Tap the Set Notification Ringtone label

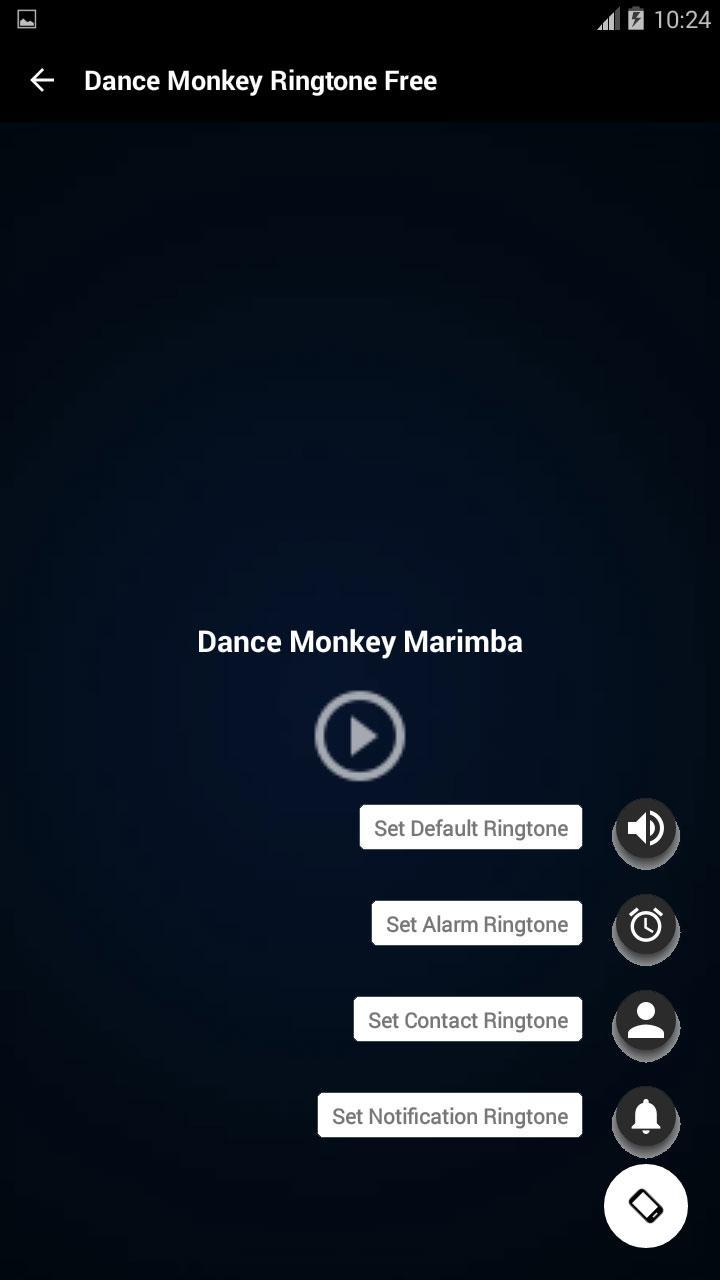pyautogui.click(x=450, y=1116)
